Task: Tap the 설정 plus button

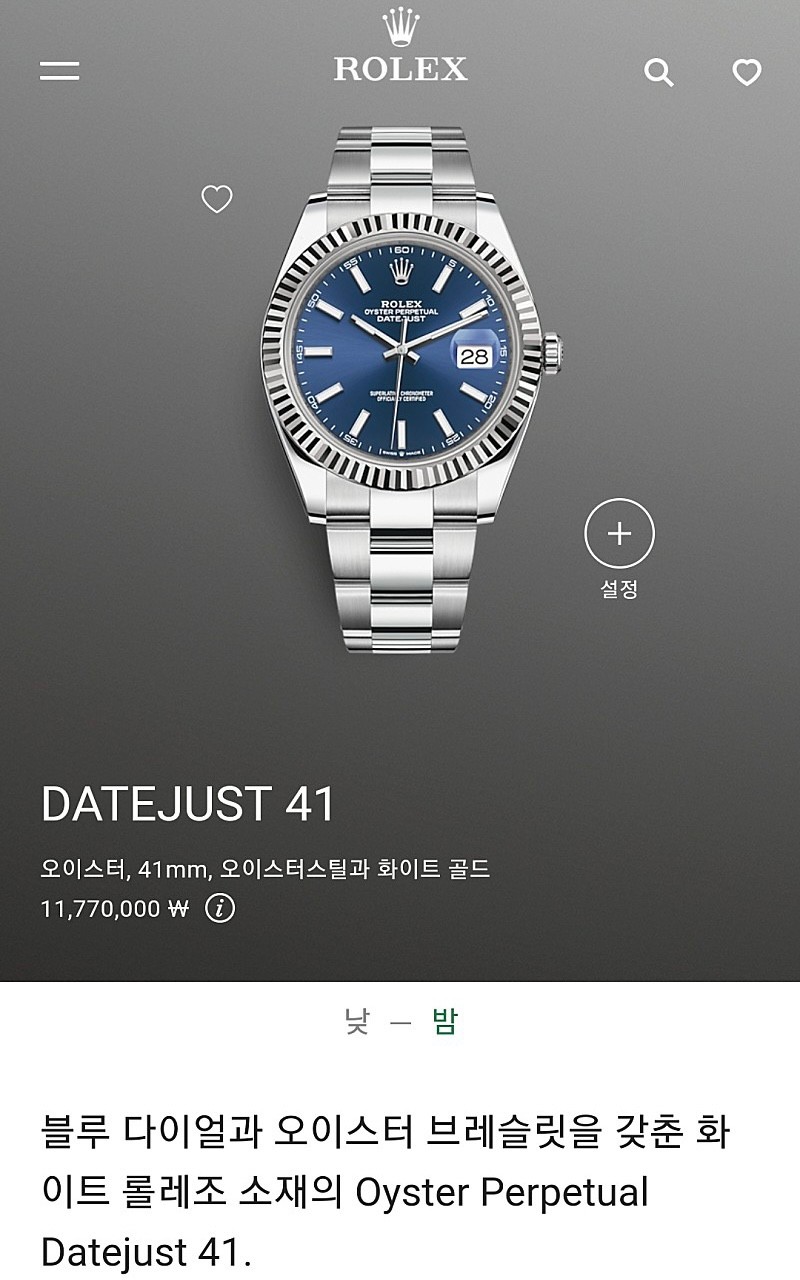Action: (x=619, y=534)
